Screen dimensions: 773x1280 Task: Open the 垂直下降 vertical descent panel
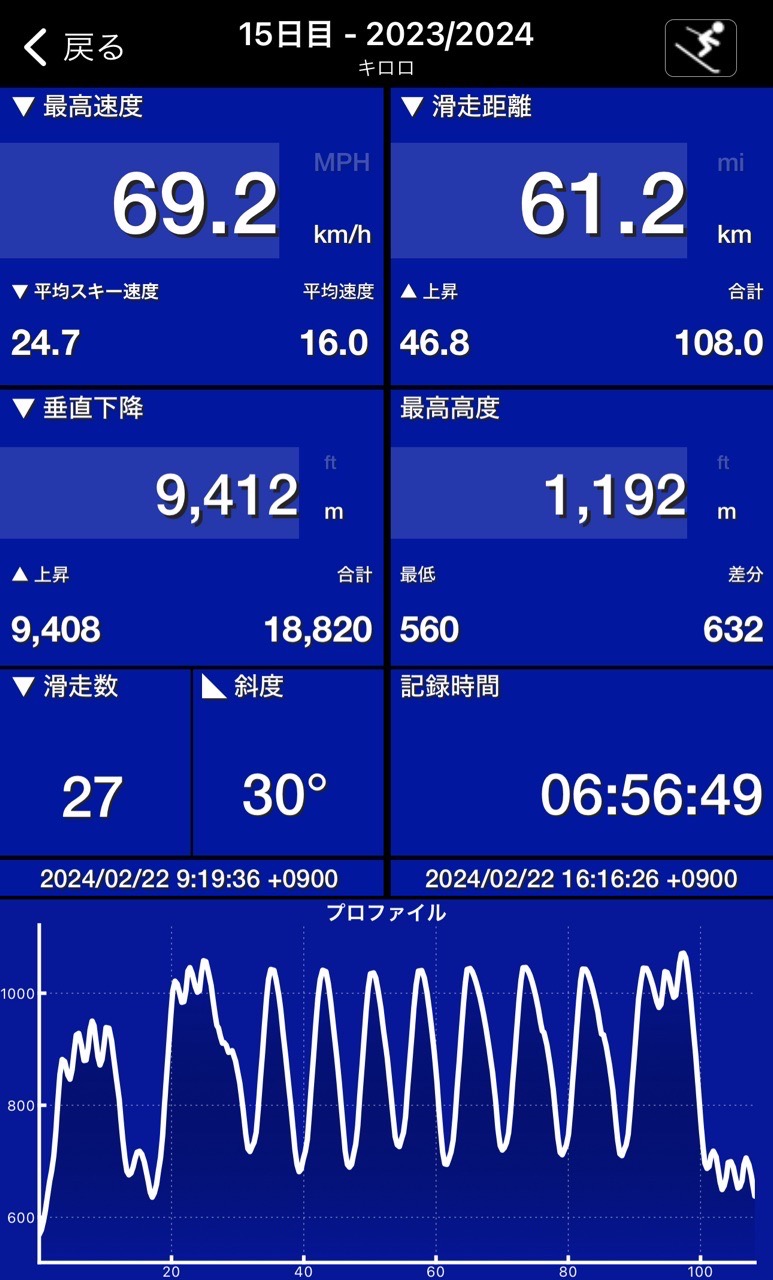[191, 528]
